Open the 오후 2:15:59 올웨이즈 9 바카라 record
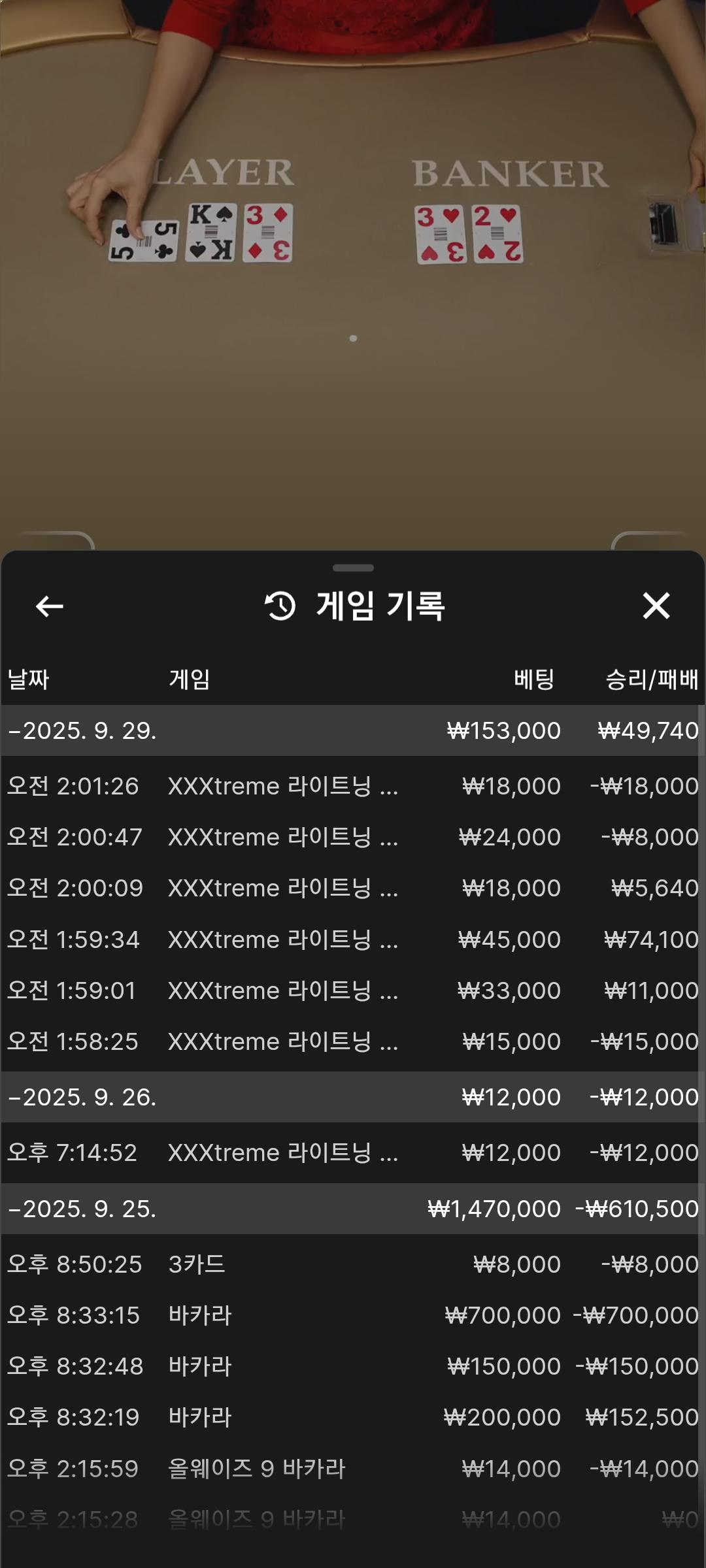This screenshot has width=706, height=1568. click(353, 1469)
